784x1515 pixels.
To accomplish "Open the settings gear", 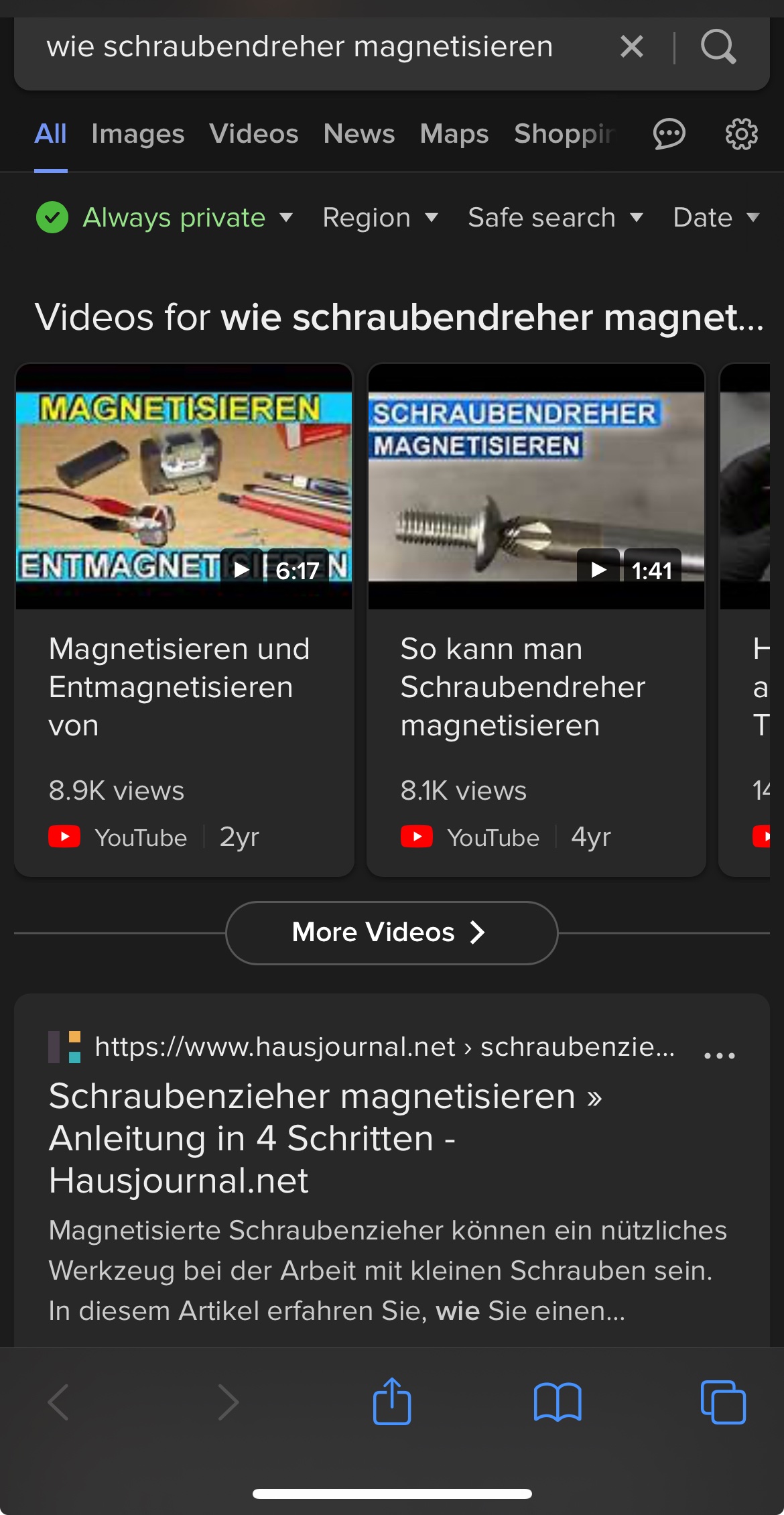I will (x=742, y=134).
